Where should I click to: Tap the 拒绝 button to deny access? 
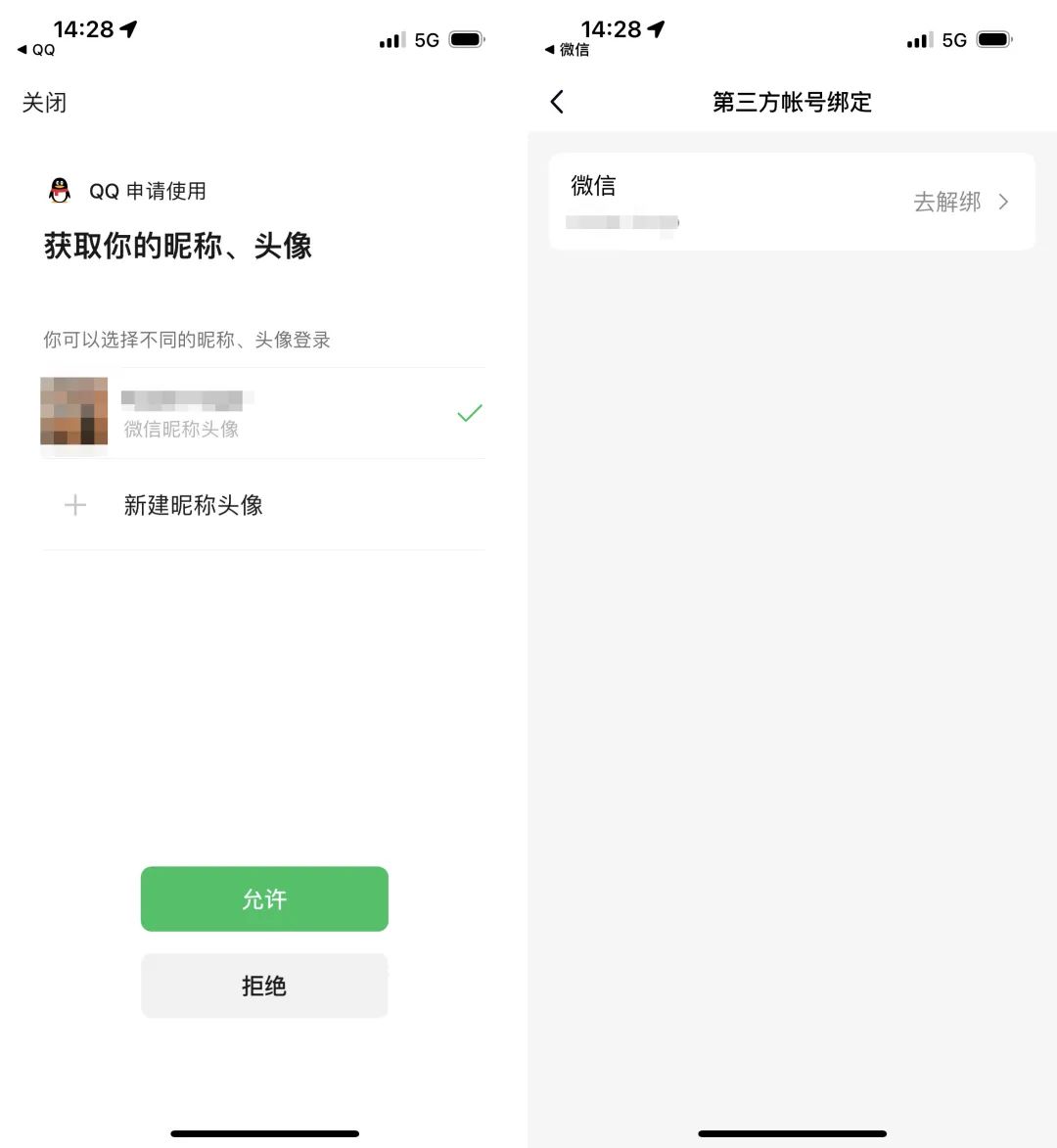click(x=264, y=986)
